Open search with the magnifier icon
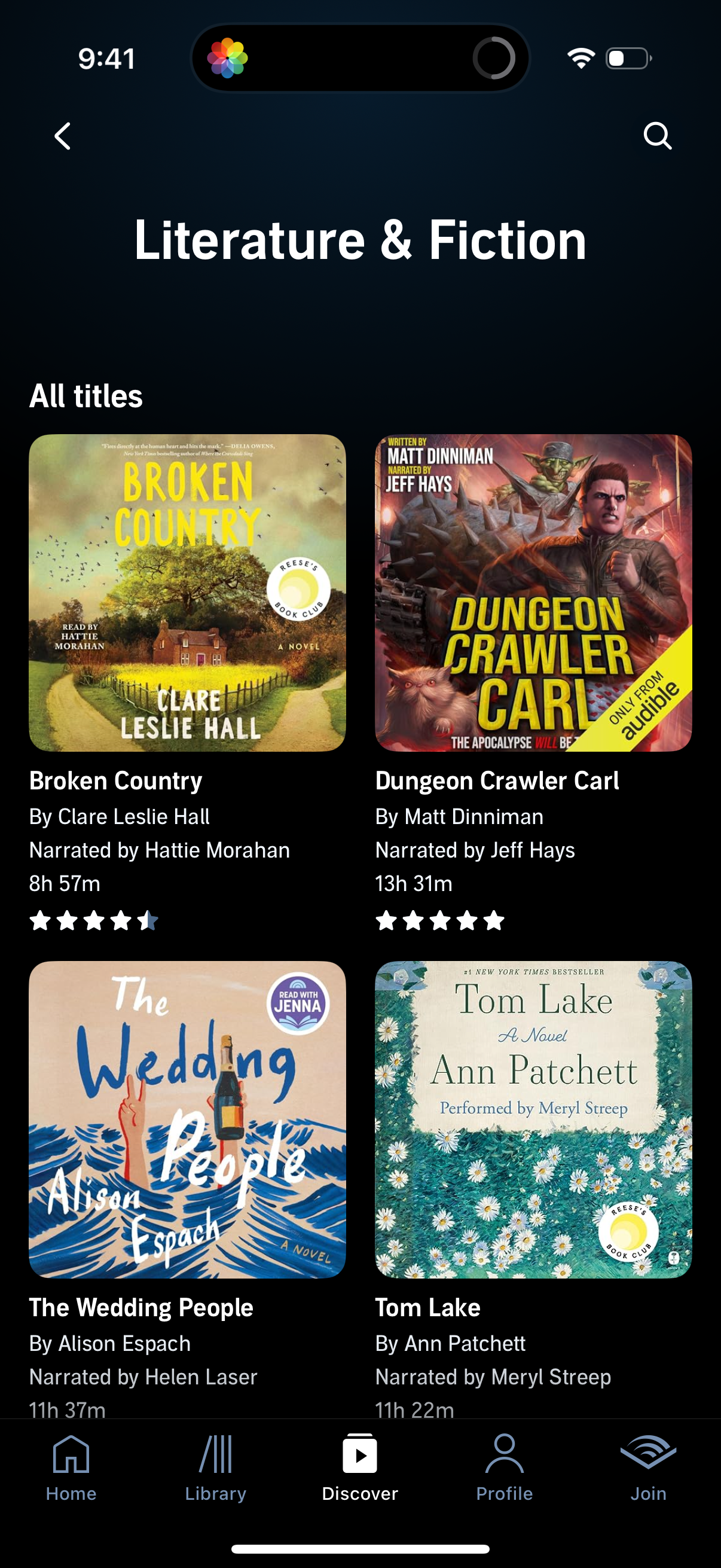 (658, 136)
